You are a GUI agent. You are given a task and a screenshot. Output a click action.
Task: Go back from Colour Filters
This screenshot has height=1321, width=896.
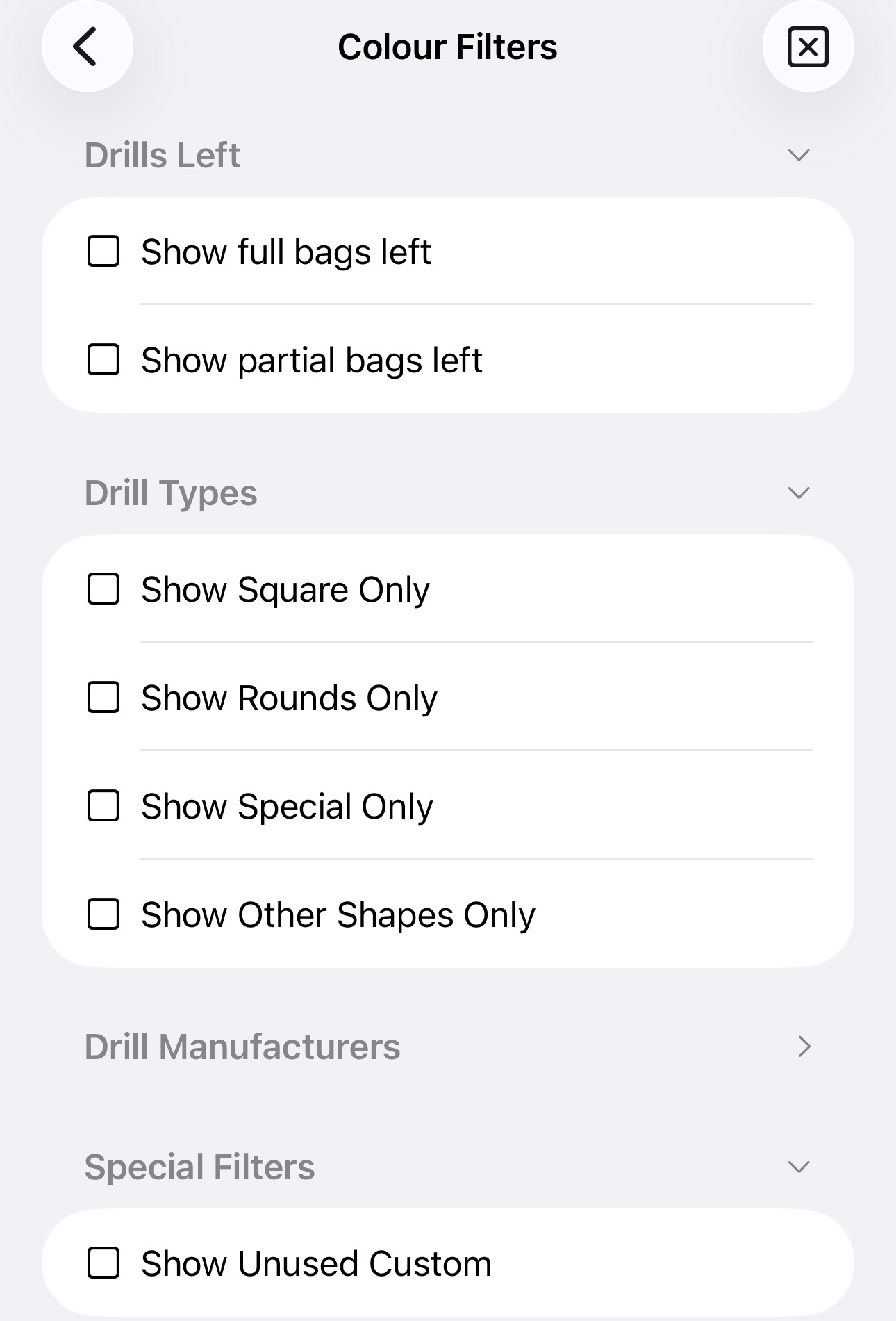[87, 47]
